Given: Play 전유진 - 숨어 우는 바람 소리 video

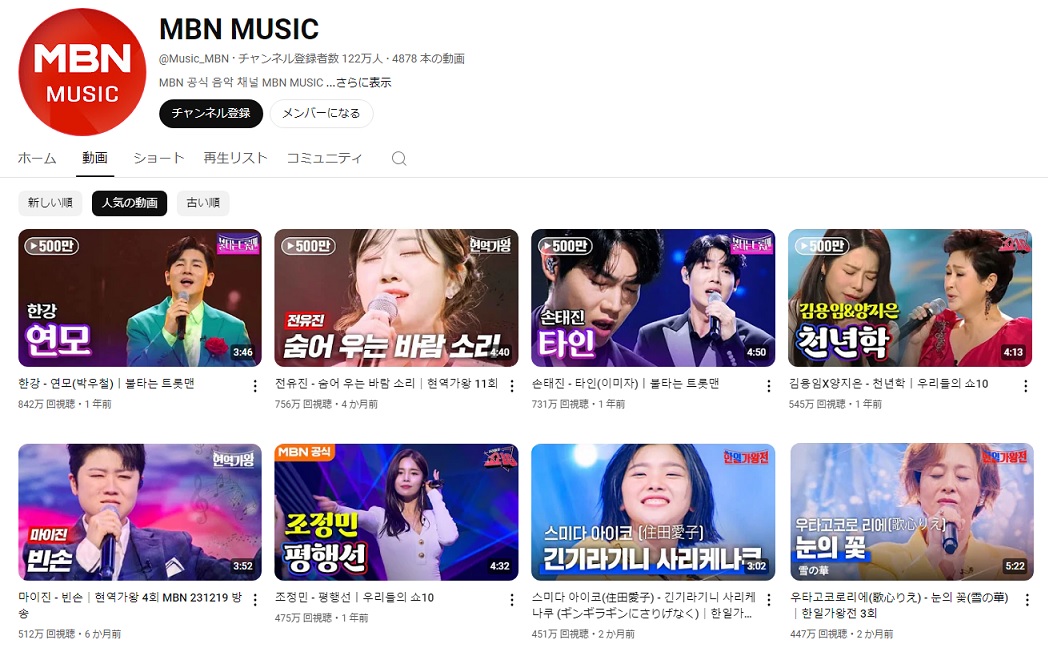Looking at the screenshot, I should pos(396,298).
